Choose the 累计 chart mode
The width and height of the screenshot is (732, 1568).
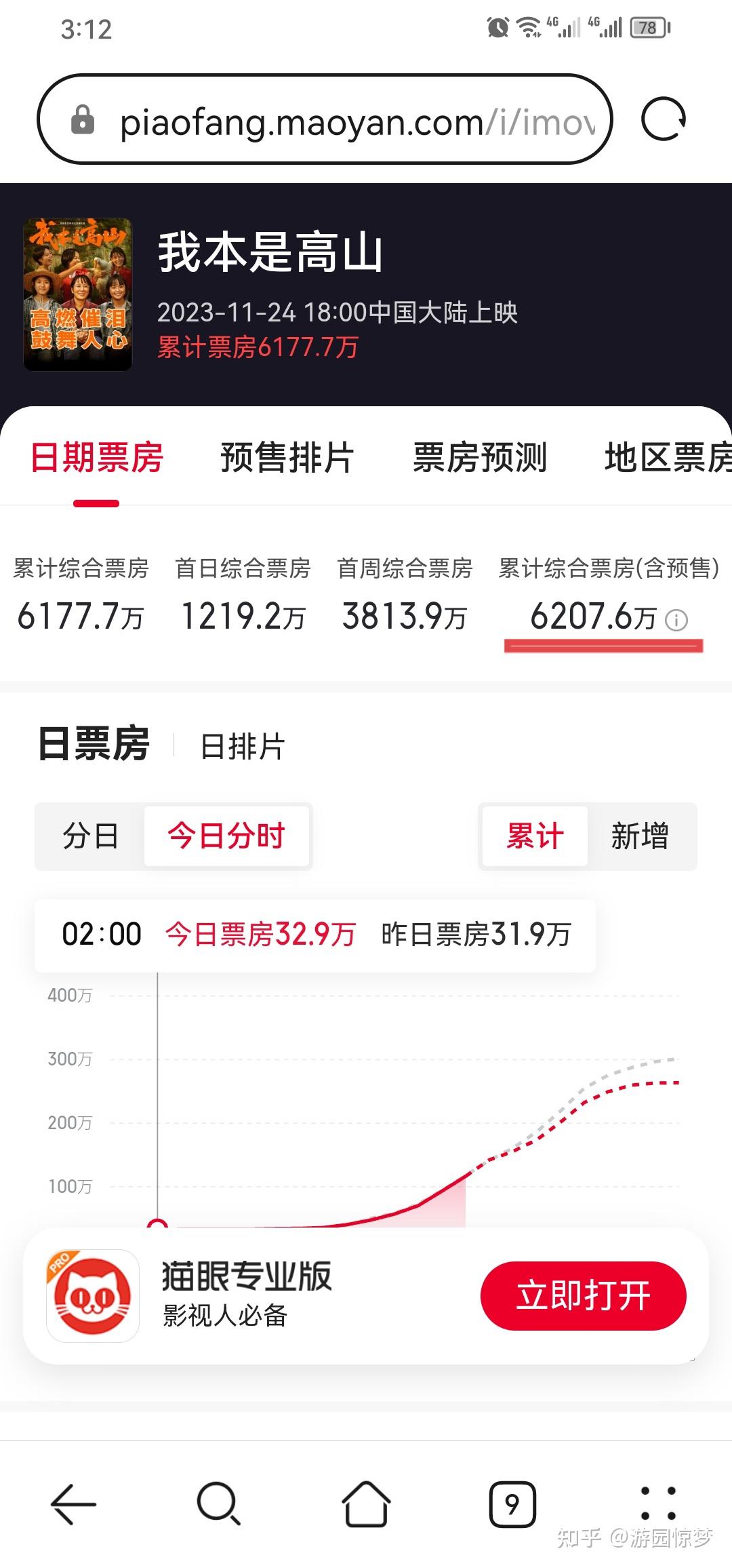tap(535, 836)
